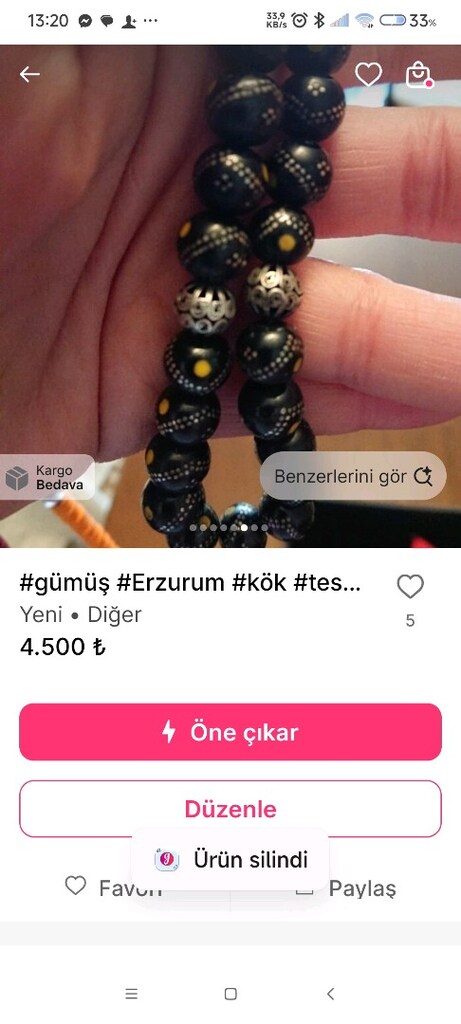Tap the heart icon over the photo
461x1024 pixels.
tap(368, 74)
